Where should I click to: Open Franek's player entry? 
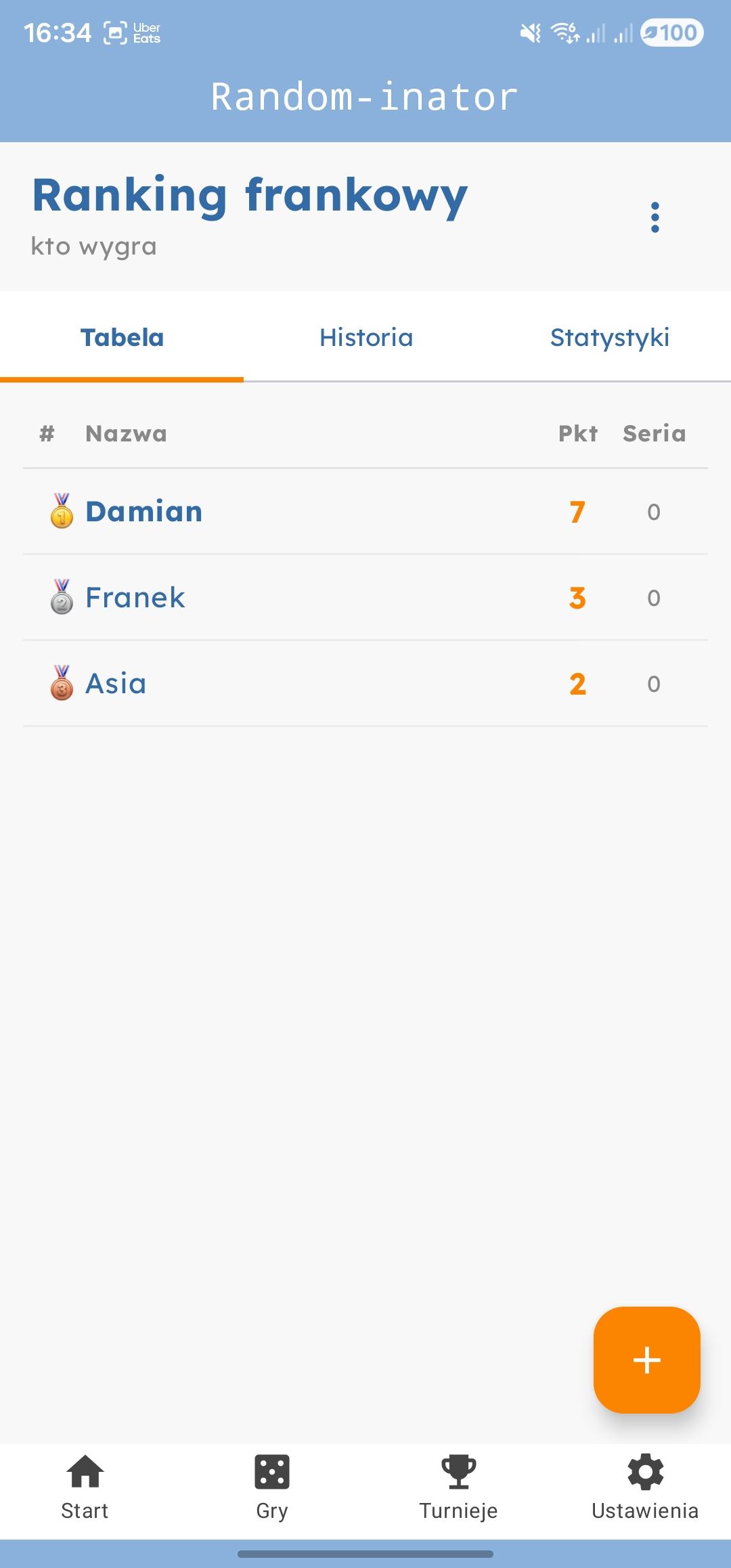pos(134,598)
